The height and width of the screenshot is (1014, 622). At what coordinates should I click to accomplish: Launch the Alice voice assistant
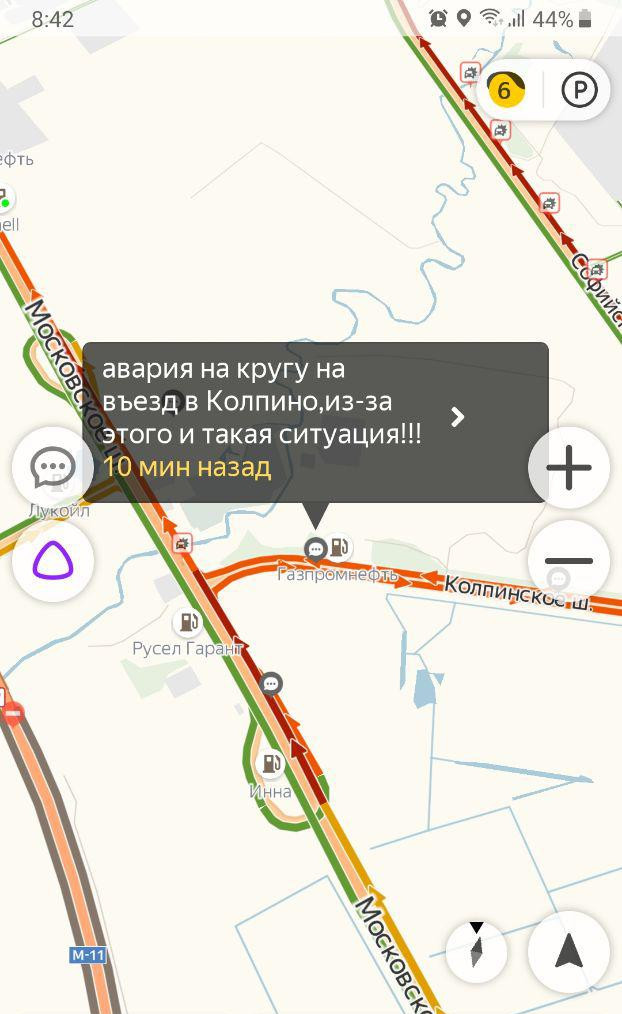pos(53,561)
